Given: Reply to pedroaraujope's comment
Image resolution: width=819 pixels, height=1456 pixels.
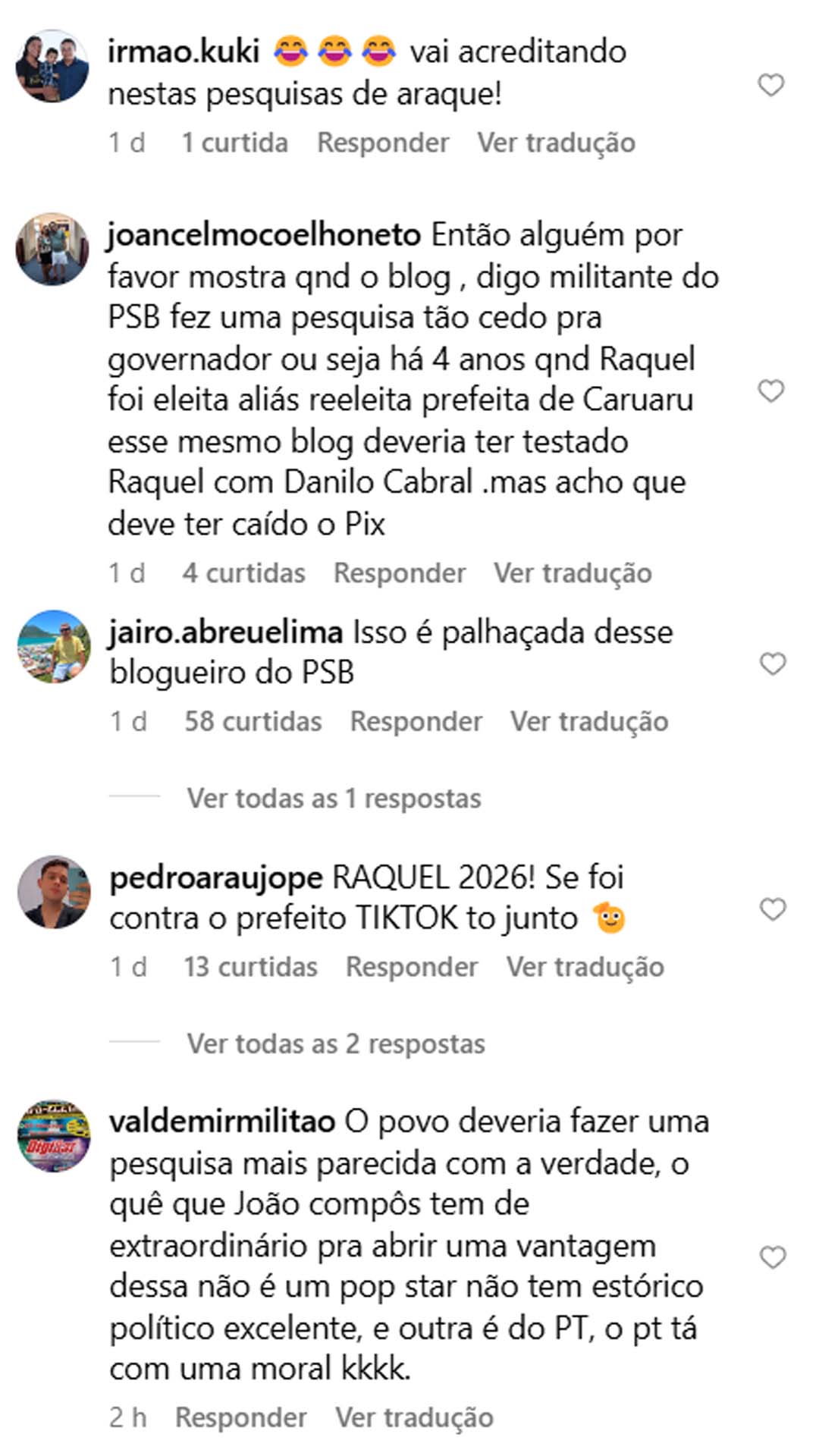Looking at the screenshot, I should 412,967.
